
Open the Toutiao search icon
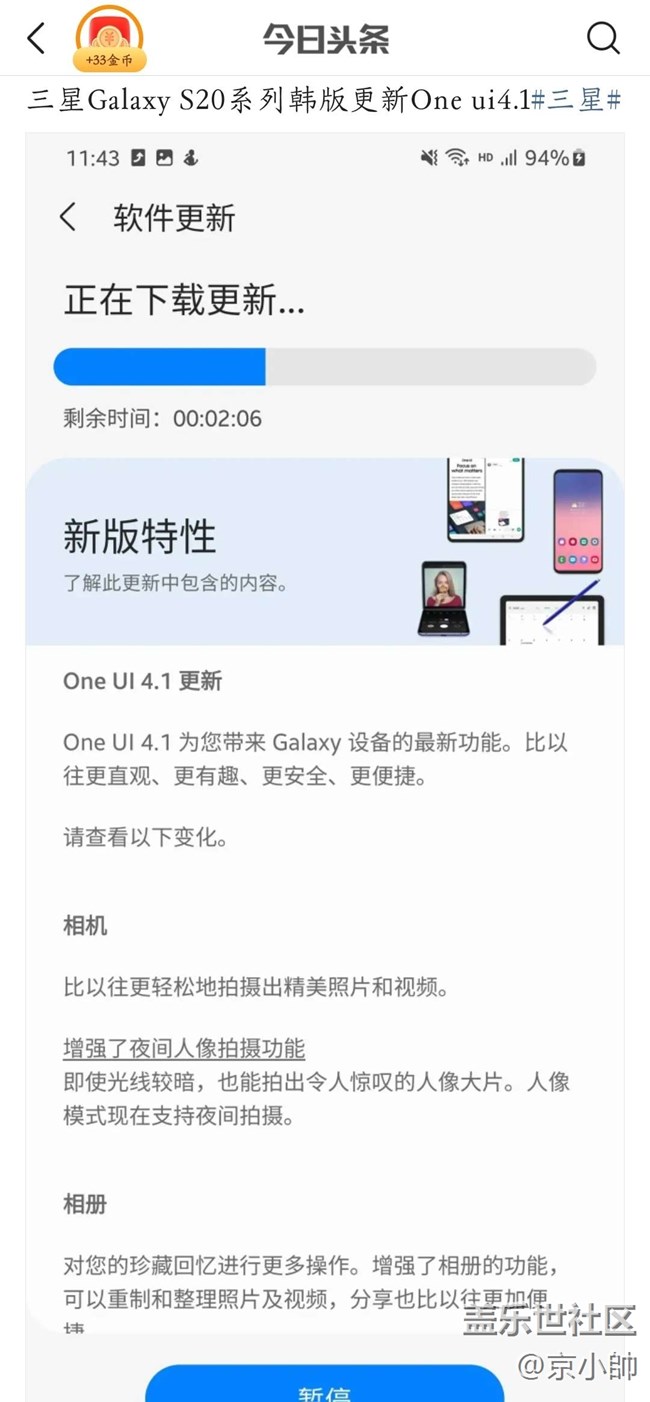click(603, 39)
